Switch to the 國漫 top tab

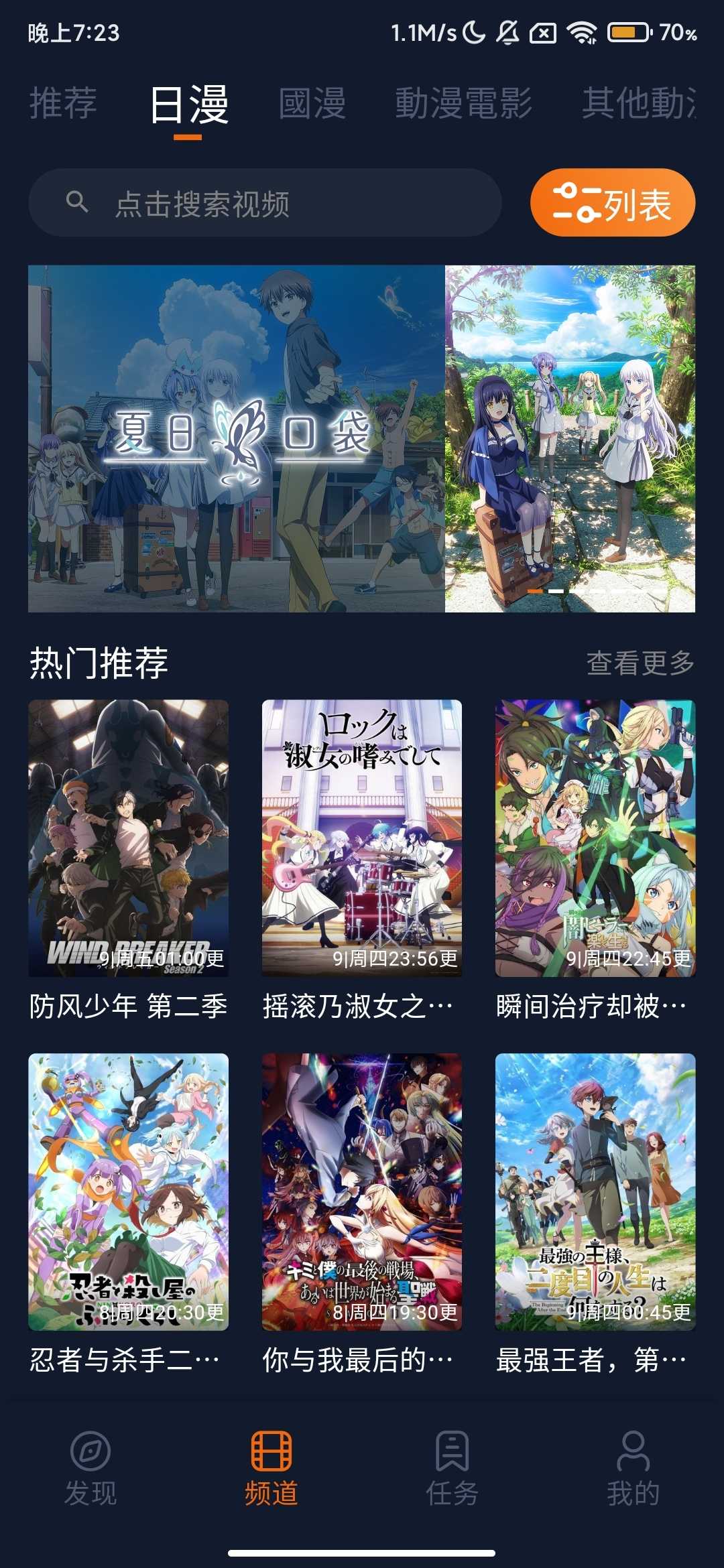[312, 104]
